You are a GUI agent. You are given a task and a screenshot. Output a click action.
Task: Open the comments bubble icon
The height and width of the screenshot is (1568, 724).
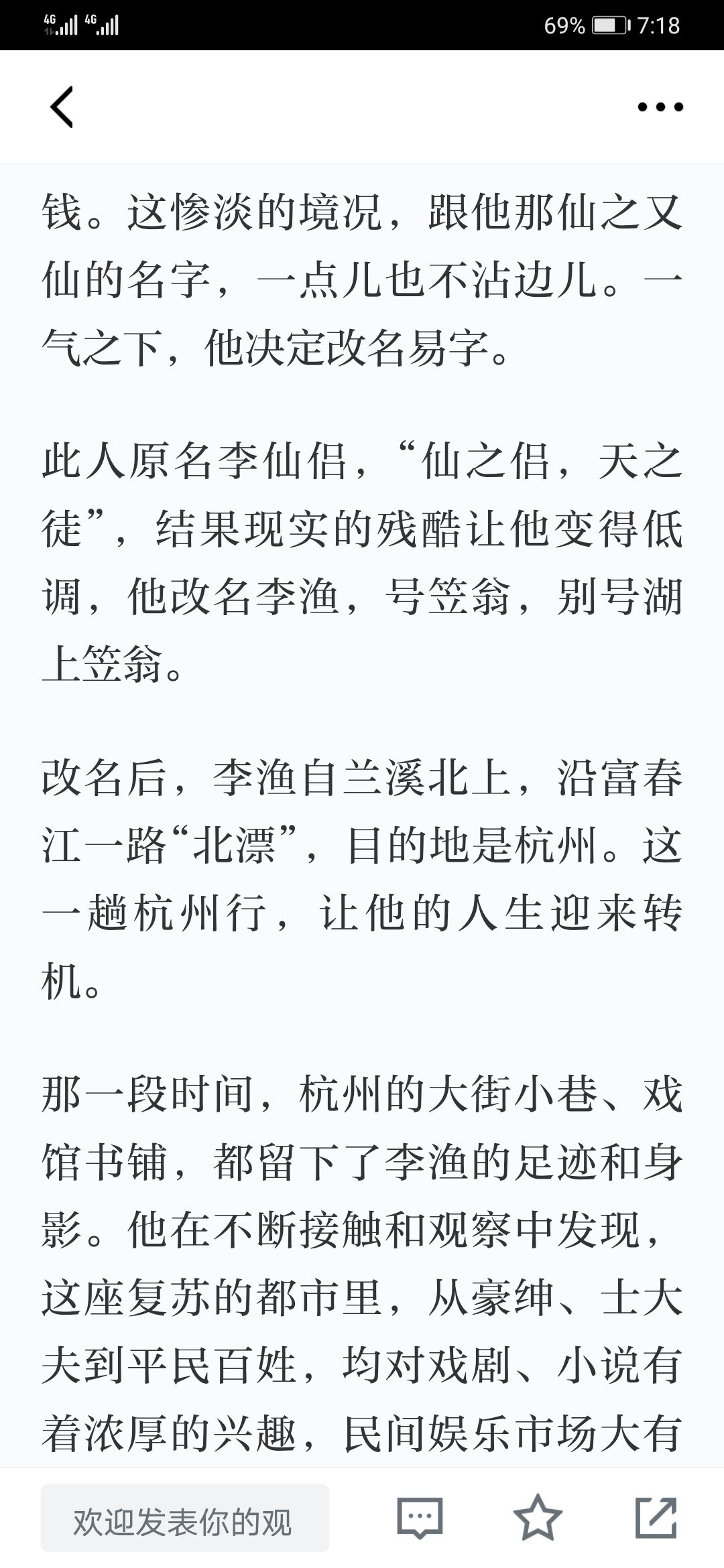(x=420, y=1518)
